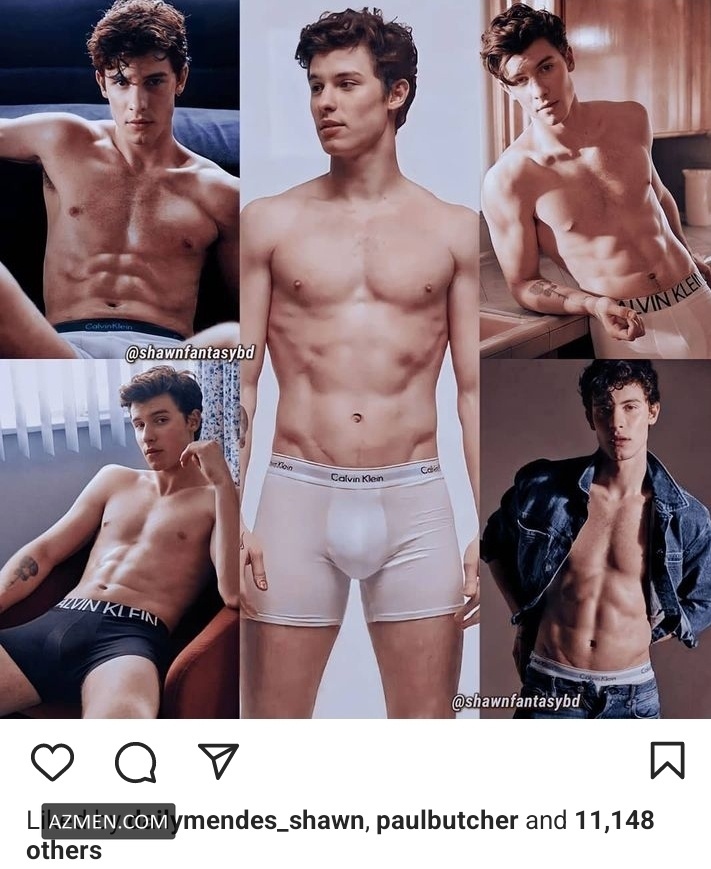Screen dimensions: 711x869
Task: Open comments via the speech bubble icon
Action: (135, 762)
